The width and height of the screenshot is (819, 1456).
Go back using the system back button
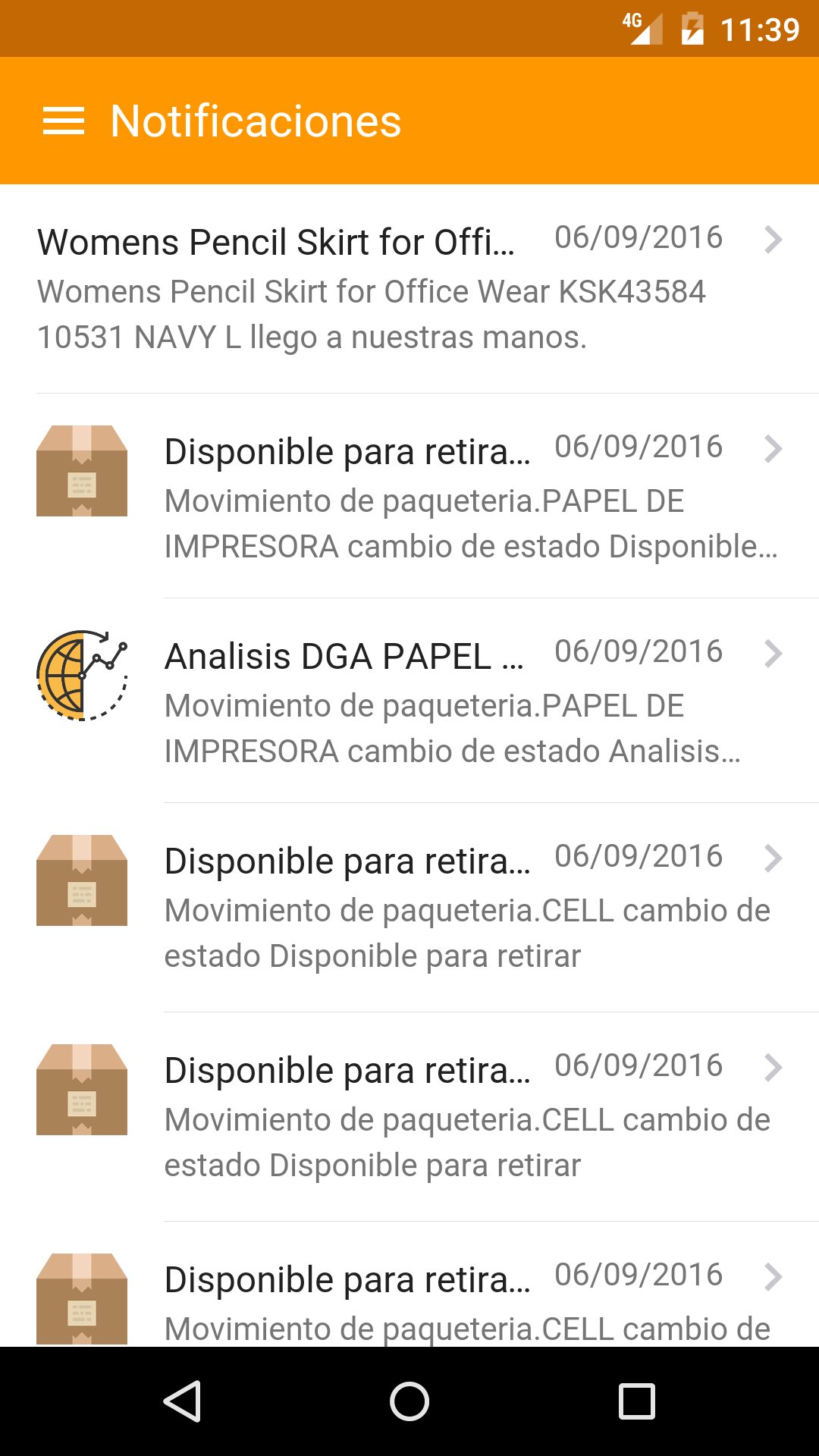[182, 1401]
